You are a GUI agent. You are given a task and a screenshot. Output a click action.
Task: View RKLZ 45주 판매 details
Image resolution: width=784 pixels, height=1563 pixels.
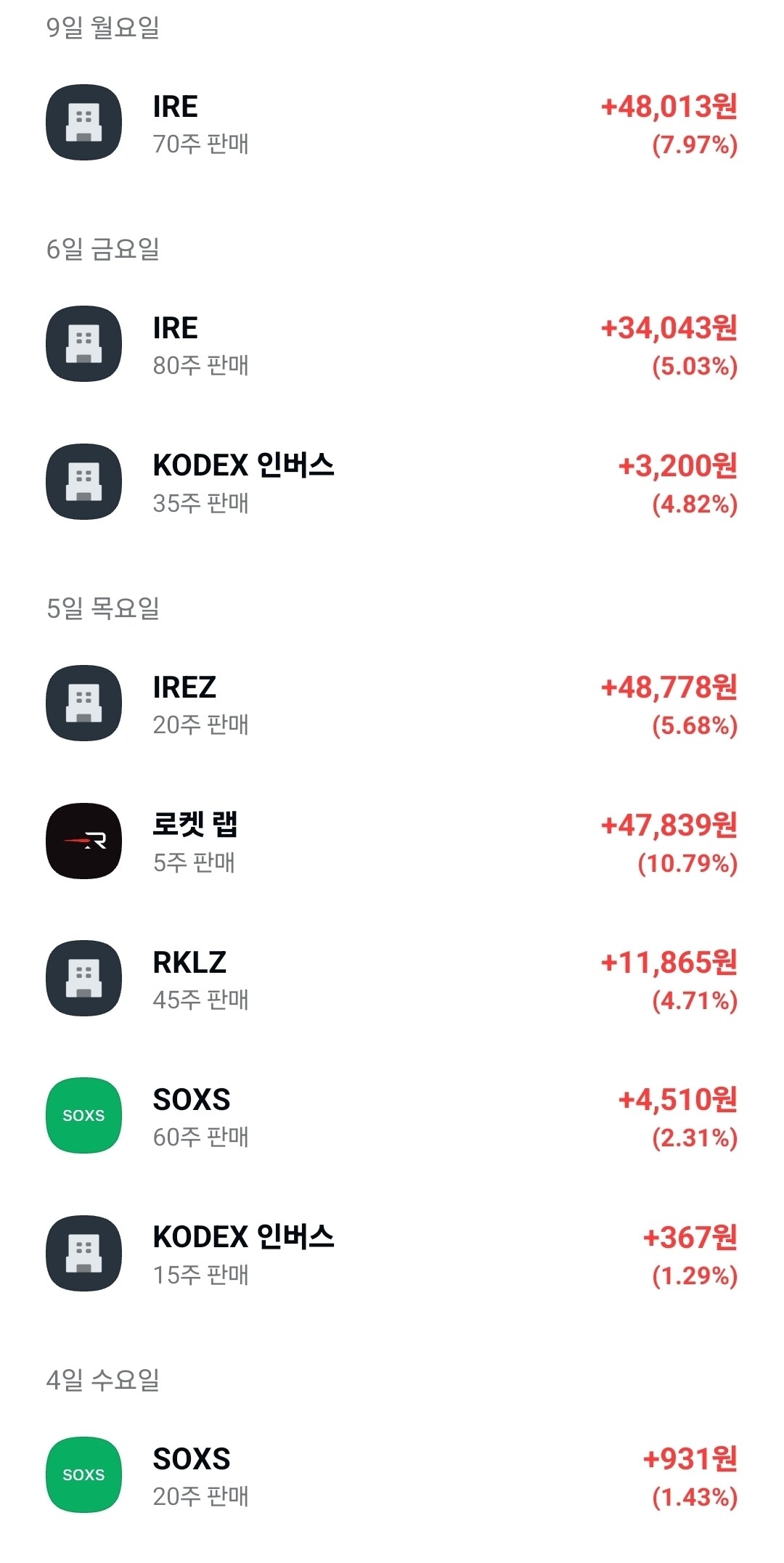click(392, 979)
